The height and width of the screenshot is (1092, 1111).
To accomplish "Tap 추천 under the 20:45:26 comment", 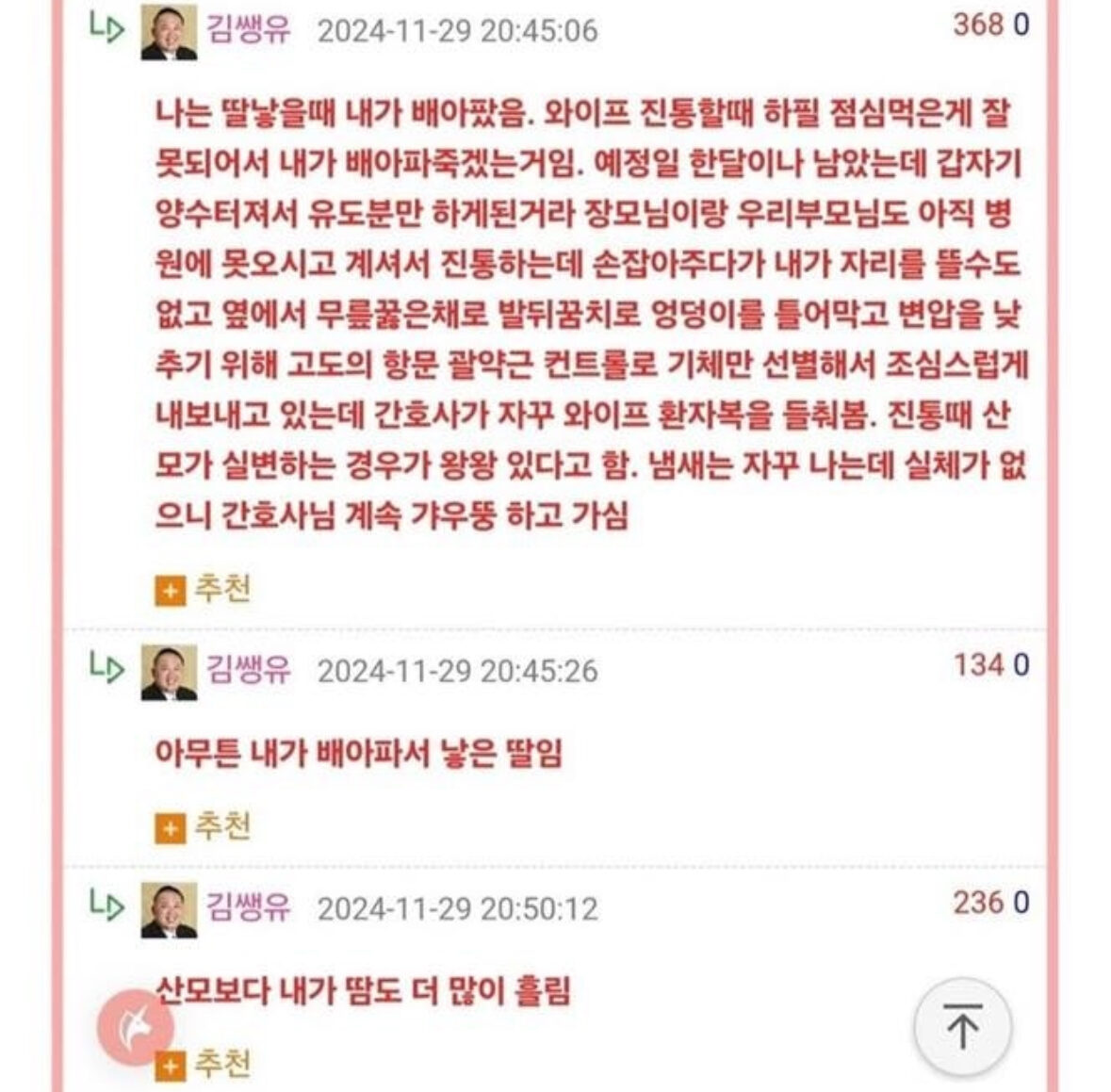I will click(203, 827).
